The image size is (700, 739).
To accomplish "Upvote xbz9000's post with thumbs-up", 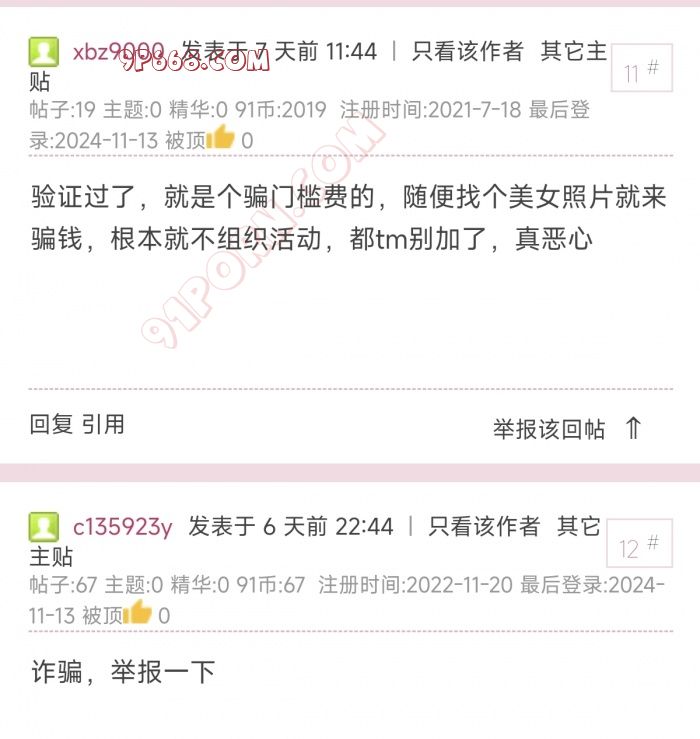I will [221, 138].
